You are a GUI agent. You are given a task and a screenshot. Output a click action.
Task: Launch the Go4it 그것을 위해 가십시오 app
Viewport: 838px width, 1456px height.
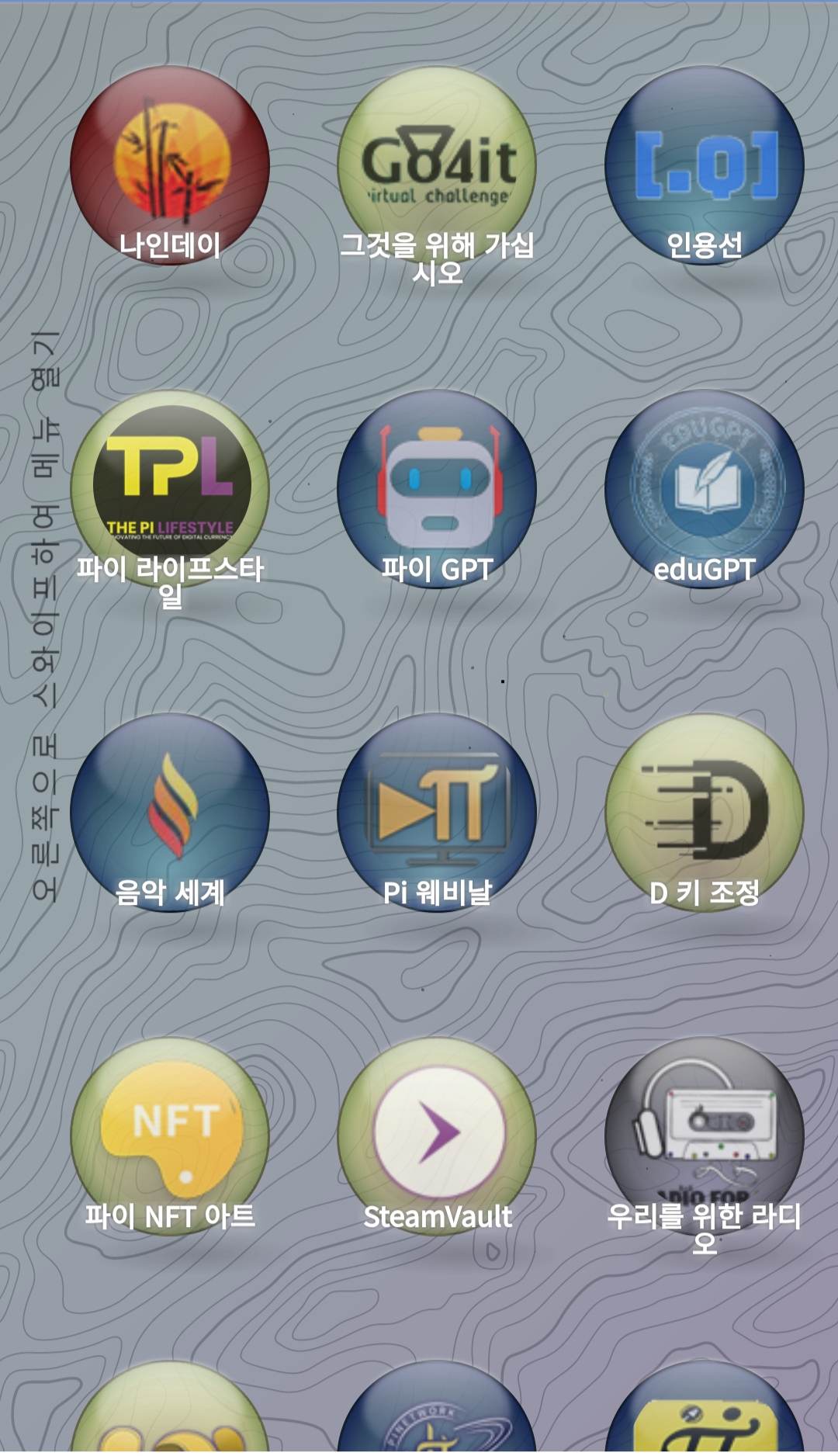tap(437, 165)
